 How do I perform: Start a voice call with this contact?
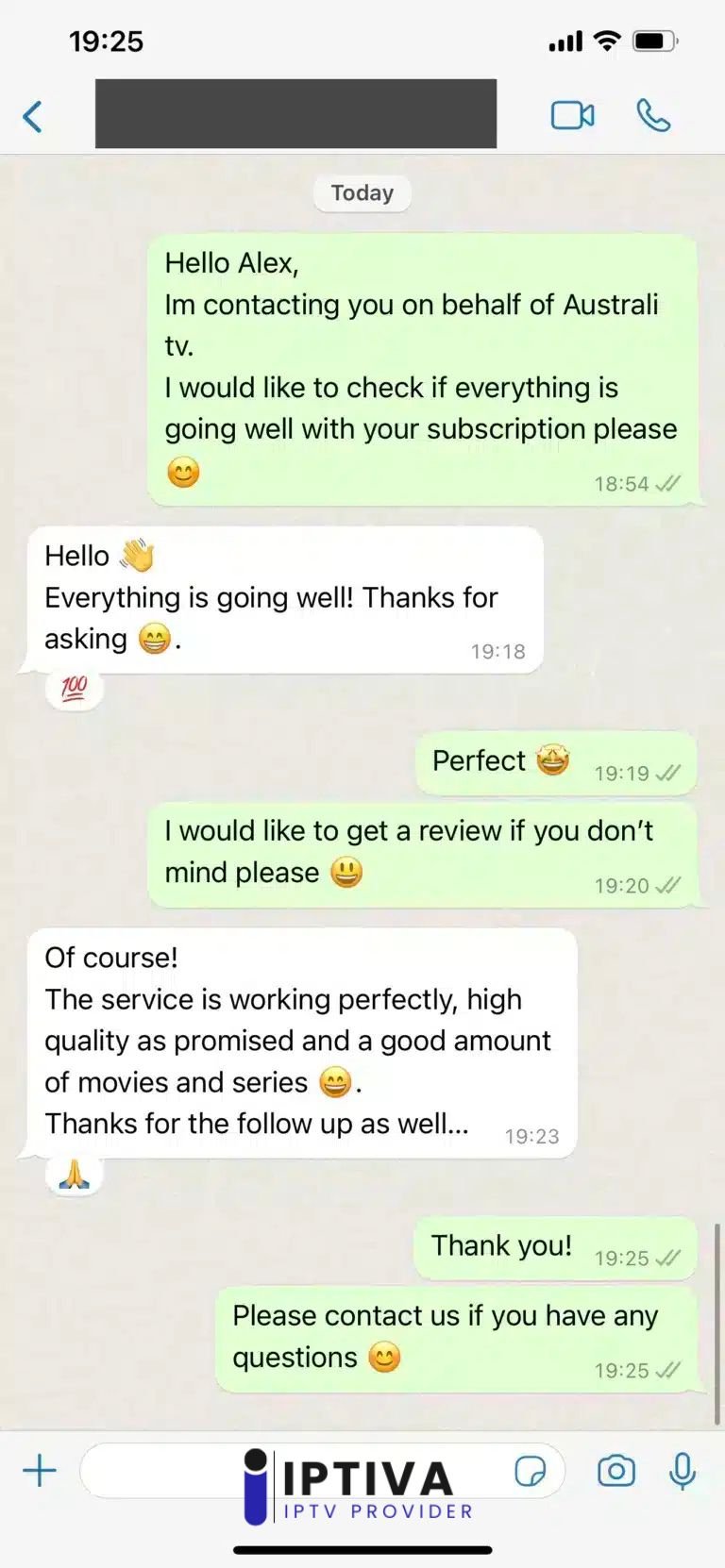coord(653,116)
